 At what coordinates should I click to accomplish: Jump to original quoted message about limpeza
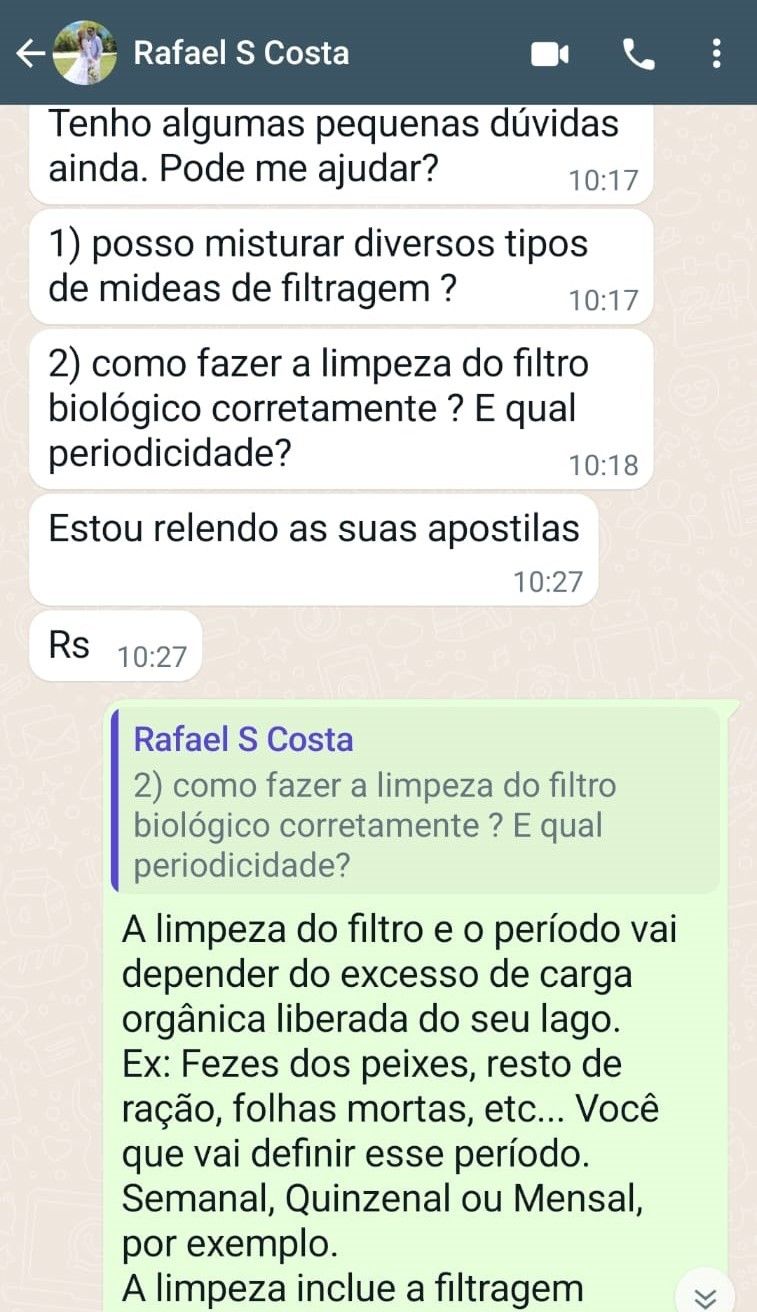point(416,801)
